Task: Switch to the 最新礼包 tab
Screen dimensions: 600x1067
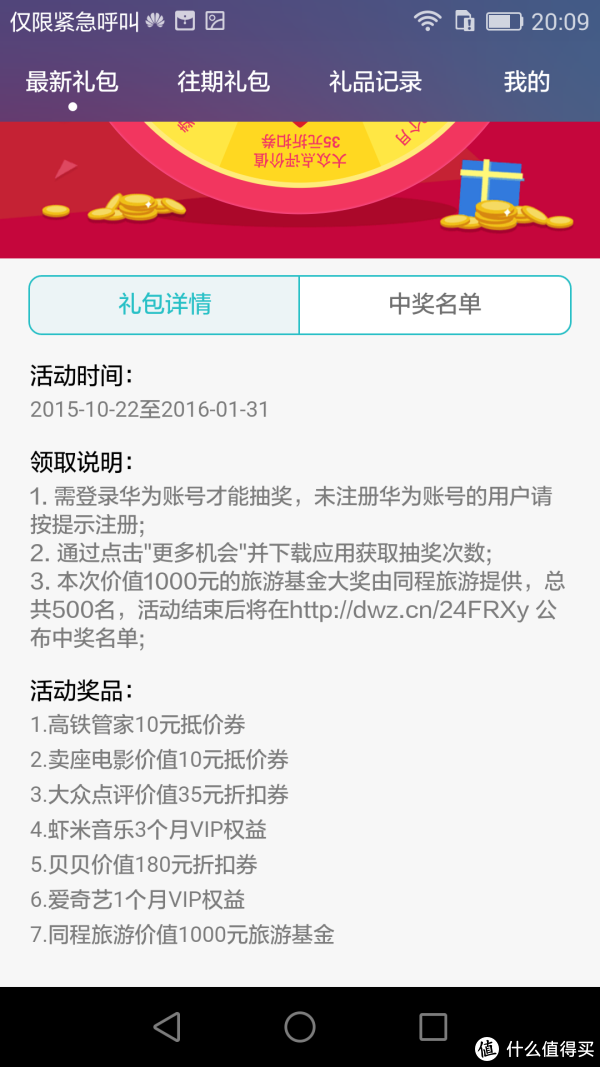Action: click(72, 82)
